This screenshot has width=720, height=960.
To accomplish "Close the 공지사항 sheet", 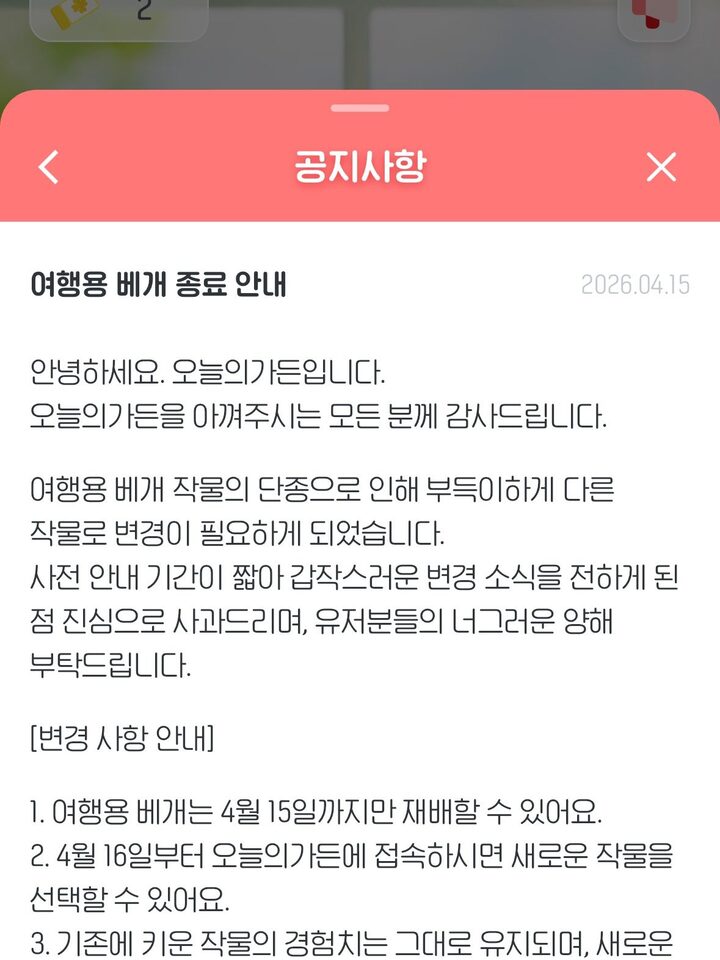I will pyautogui.click(x=661, y=167).
